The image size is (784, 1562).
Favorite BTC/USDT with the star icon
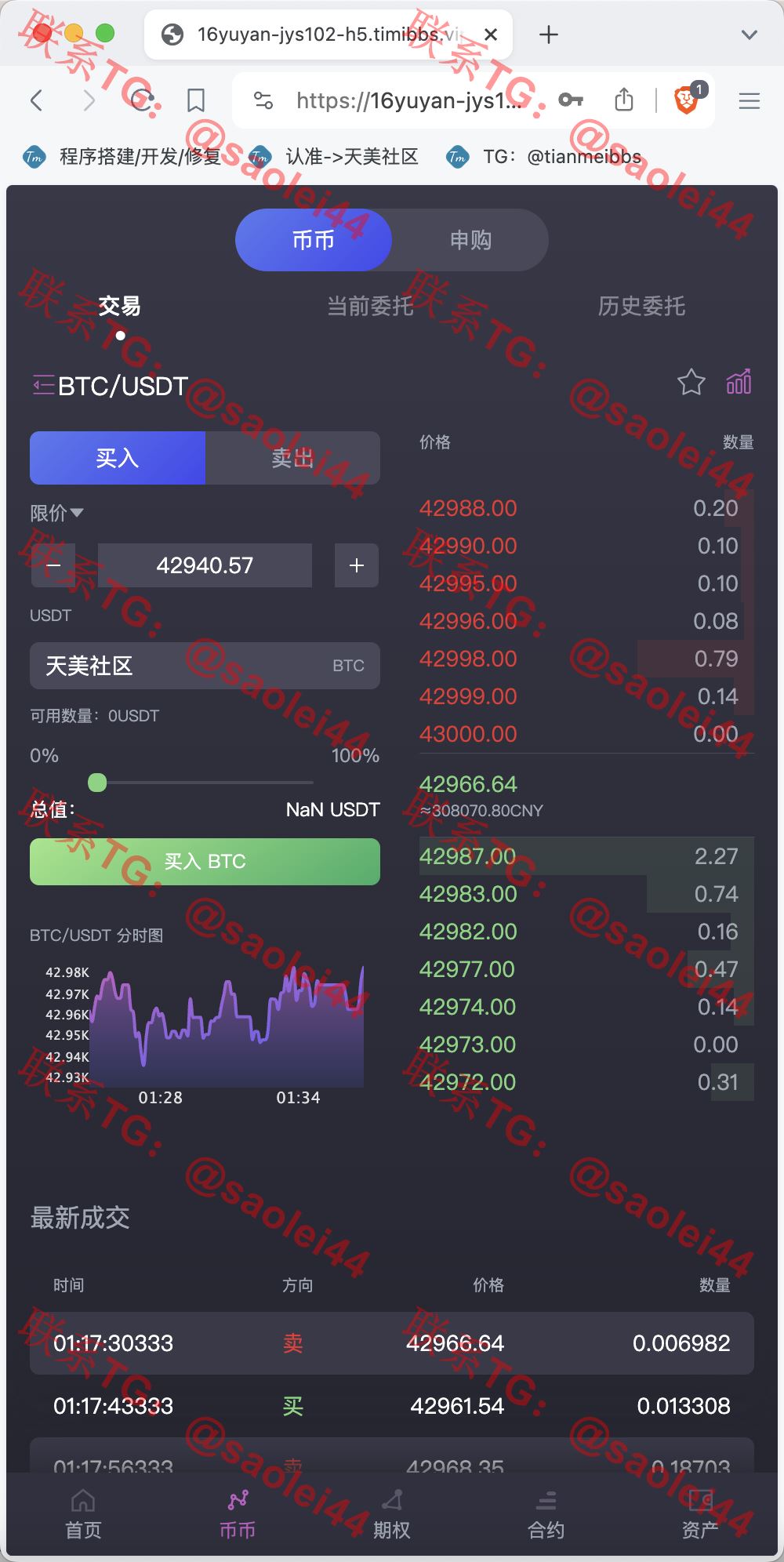coord(691,383)
